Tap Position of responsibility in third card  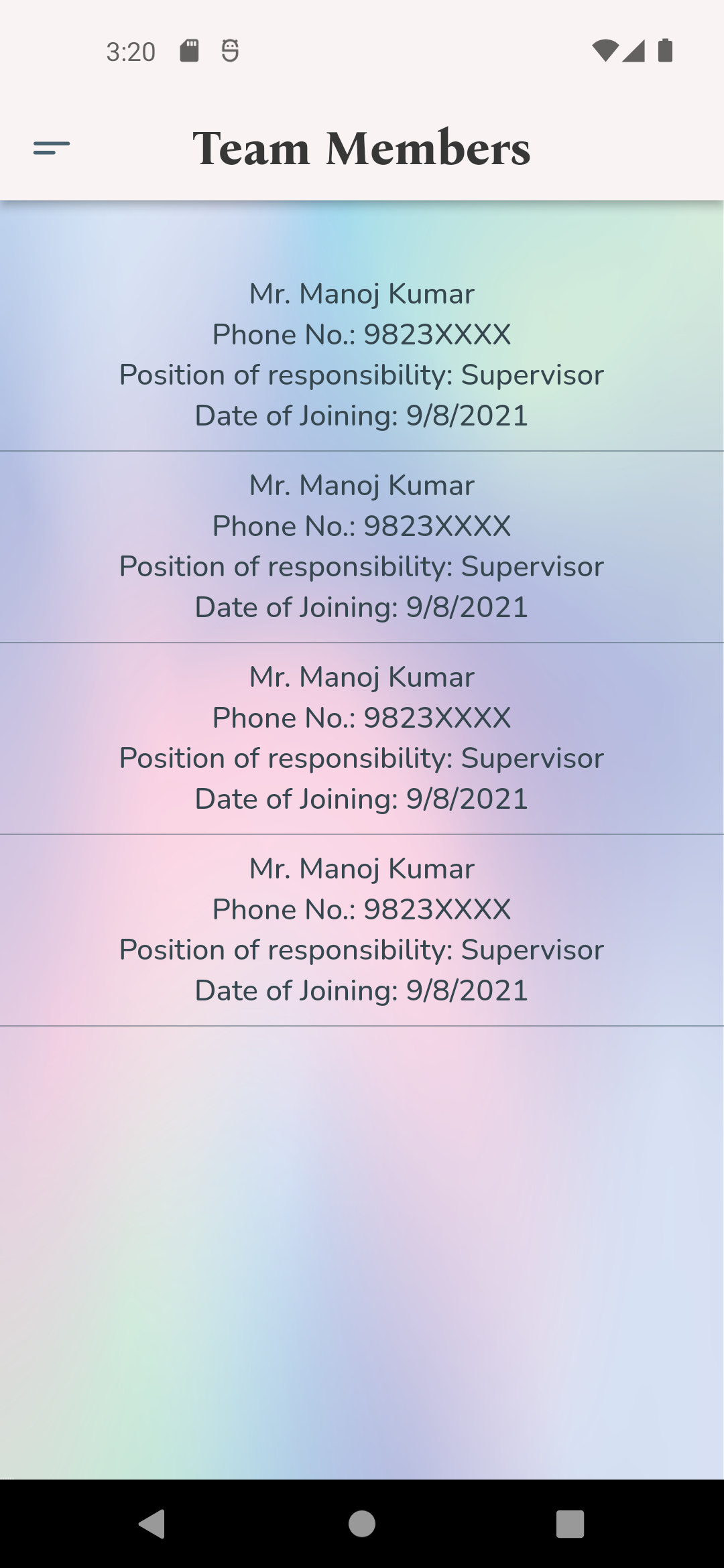282,758
